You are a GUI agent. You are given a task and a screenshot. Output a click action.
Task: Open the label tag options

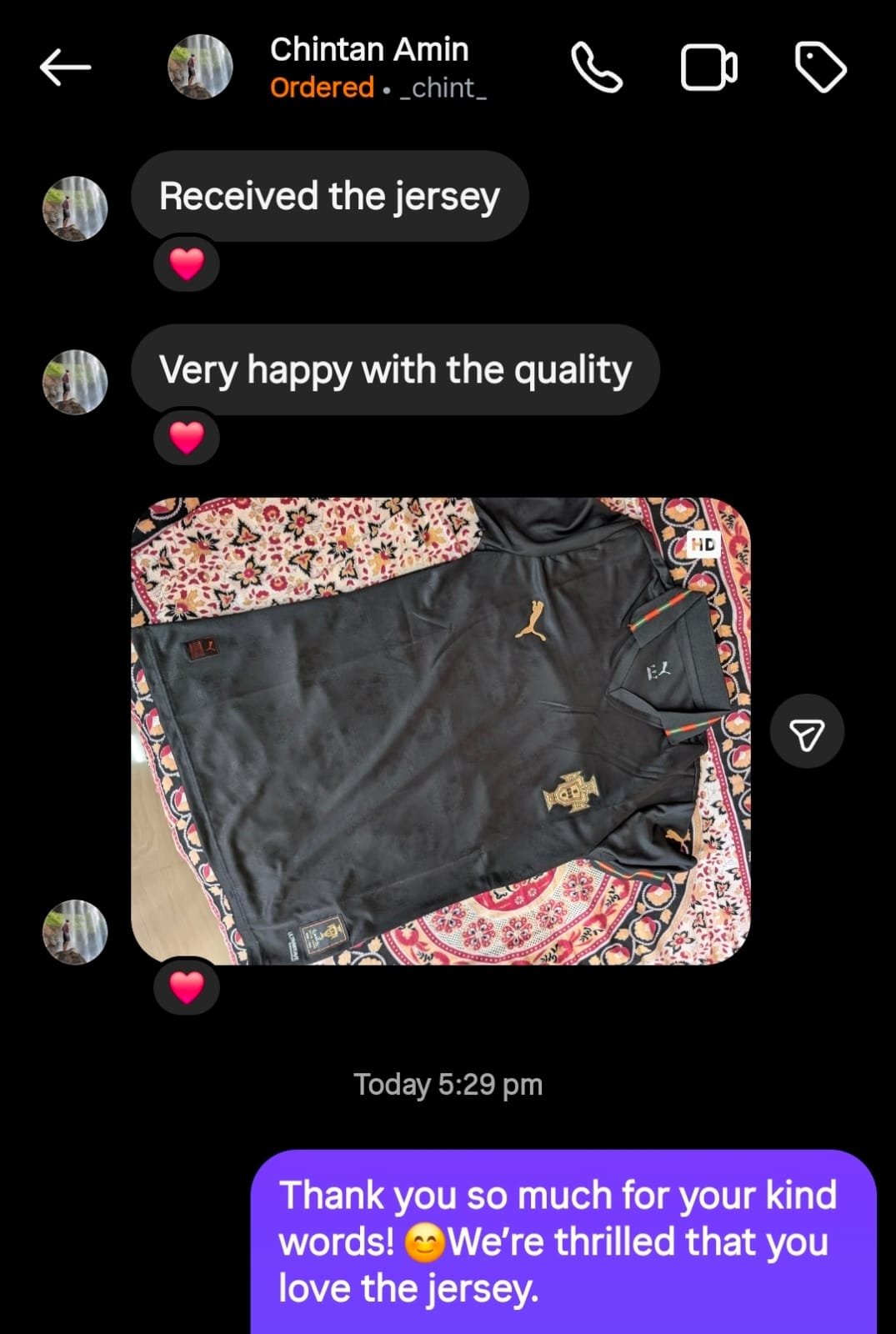[x=821, y=68]
